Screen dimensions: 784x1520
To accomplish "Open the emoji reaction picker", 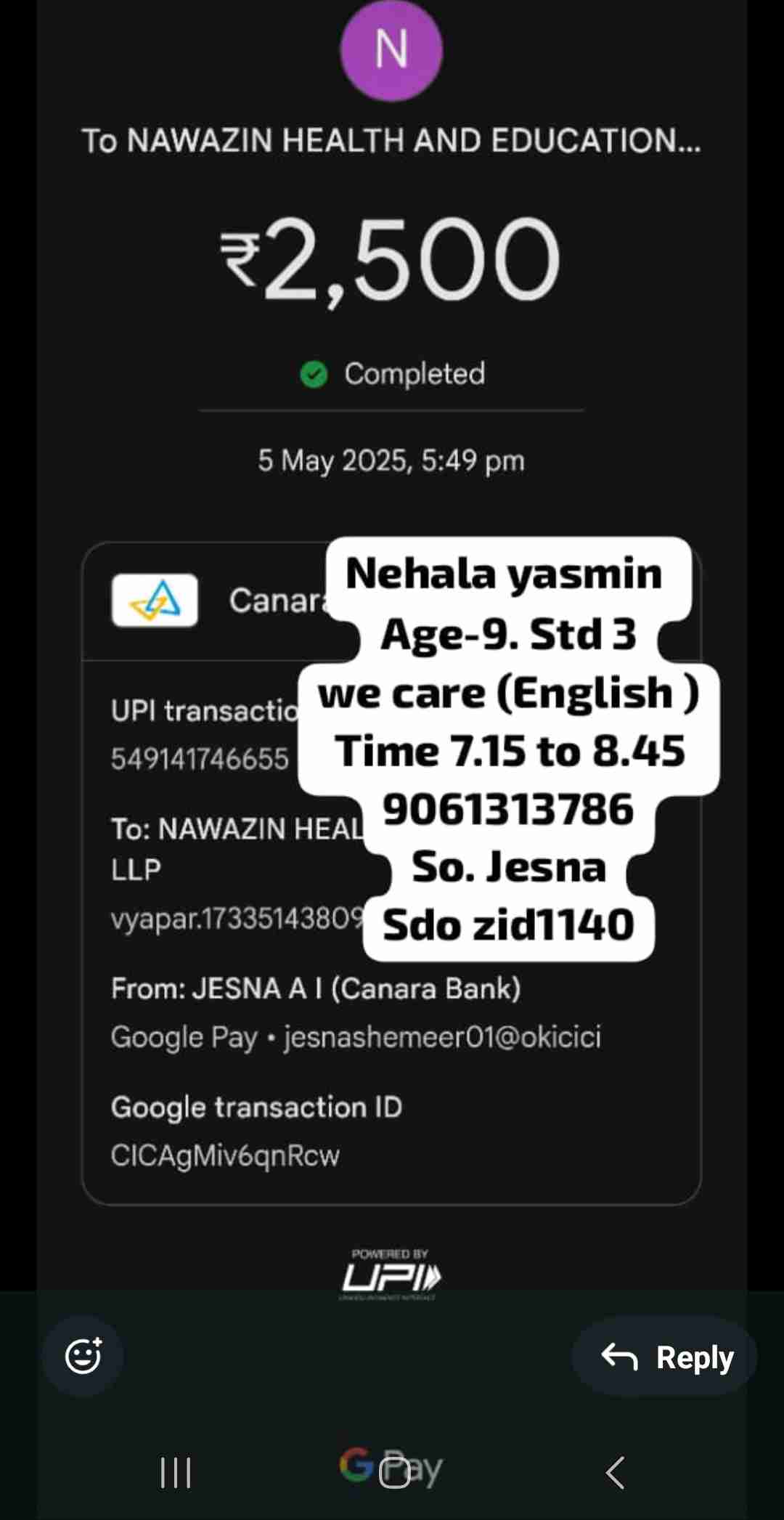I will coord(83,1355).
